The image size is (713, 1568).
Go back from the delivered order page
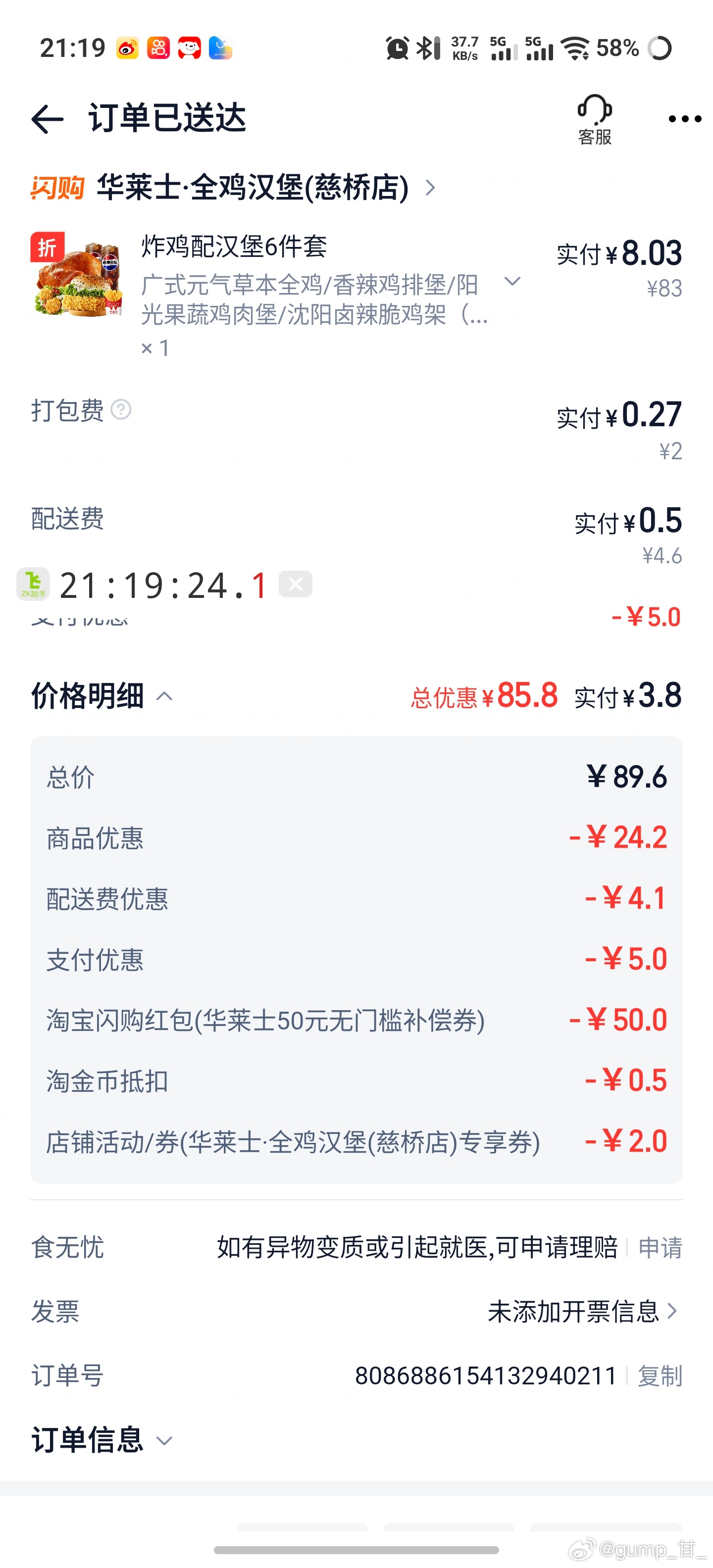tap(47, 119)
